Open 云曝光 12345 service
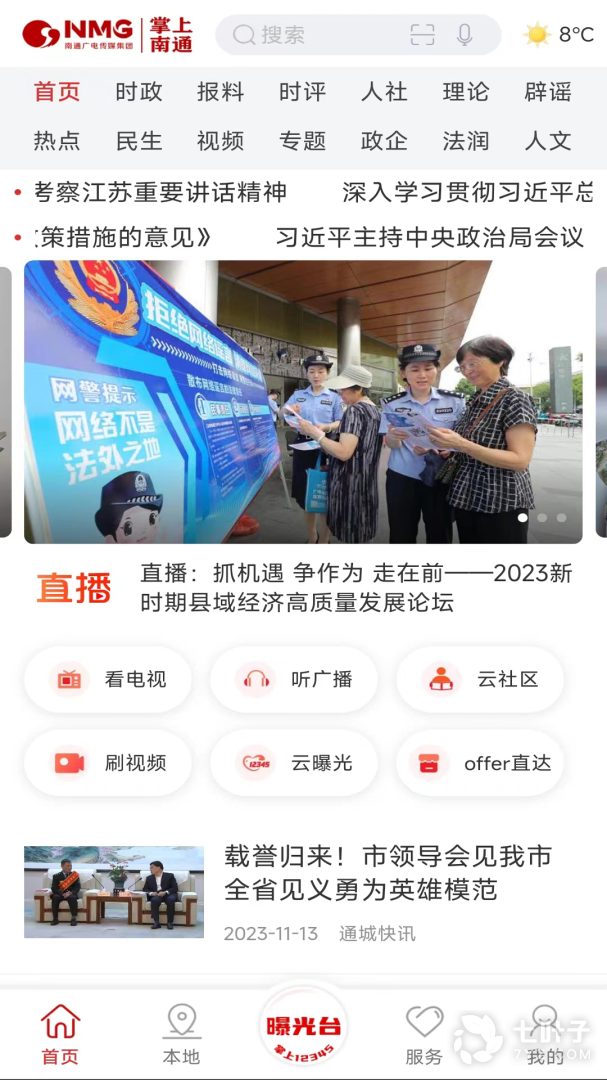 [x=294, y=763]
